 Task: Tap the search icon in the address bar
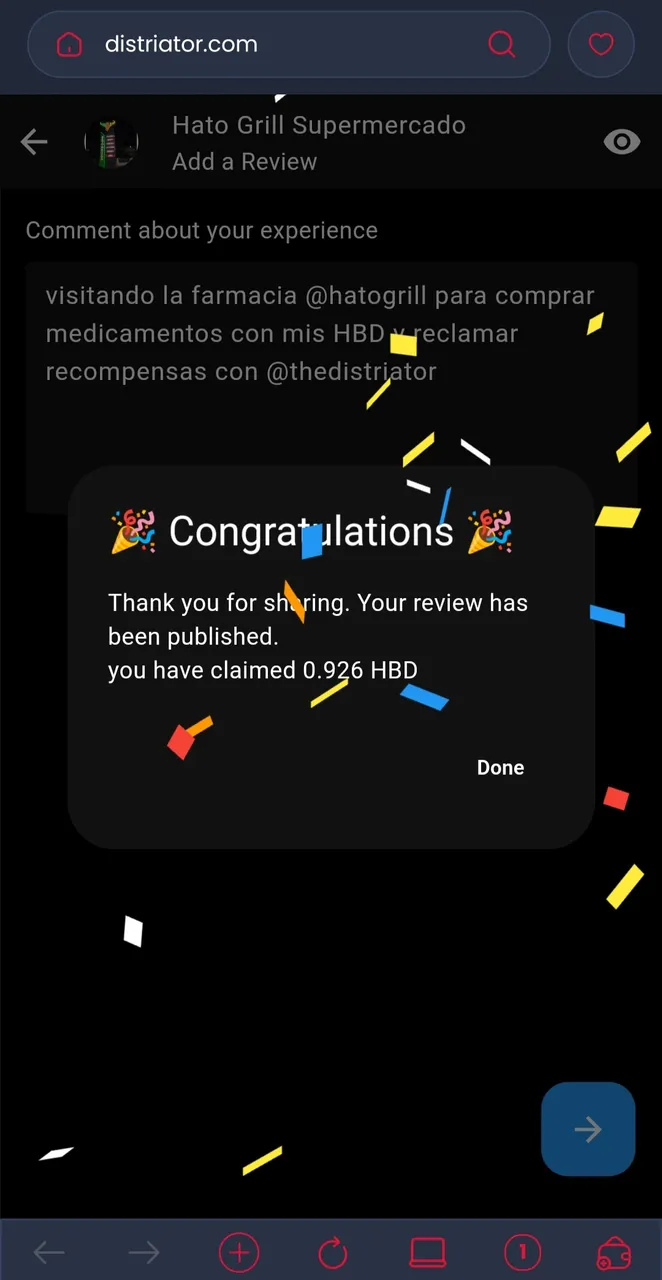coord(501,44)
